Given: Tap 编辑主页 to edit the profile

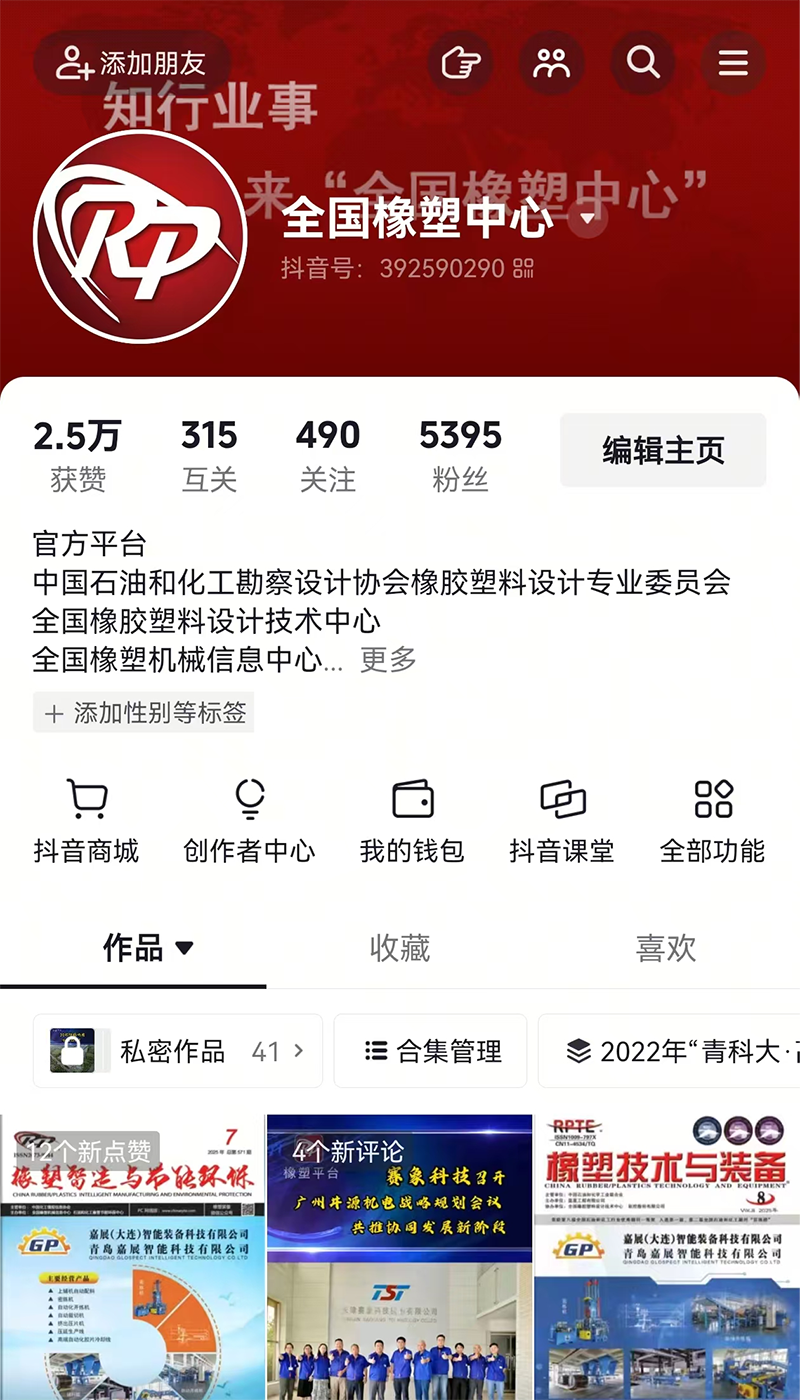Looking at the screenshot, I should pyautogui.click(x=663, y=450).
